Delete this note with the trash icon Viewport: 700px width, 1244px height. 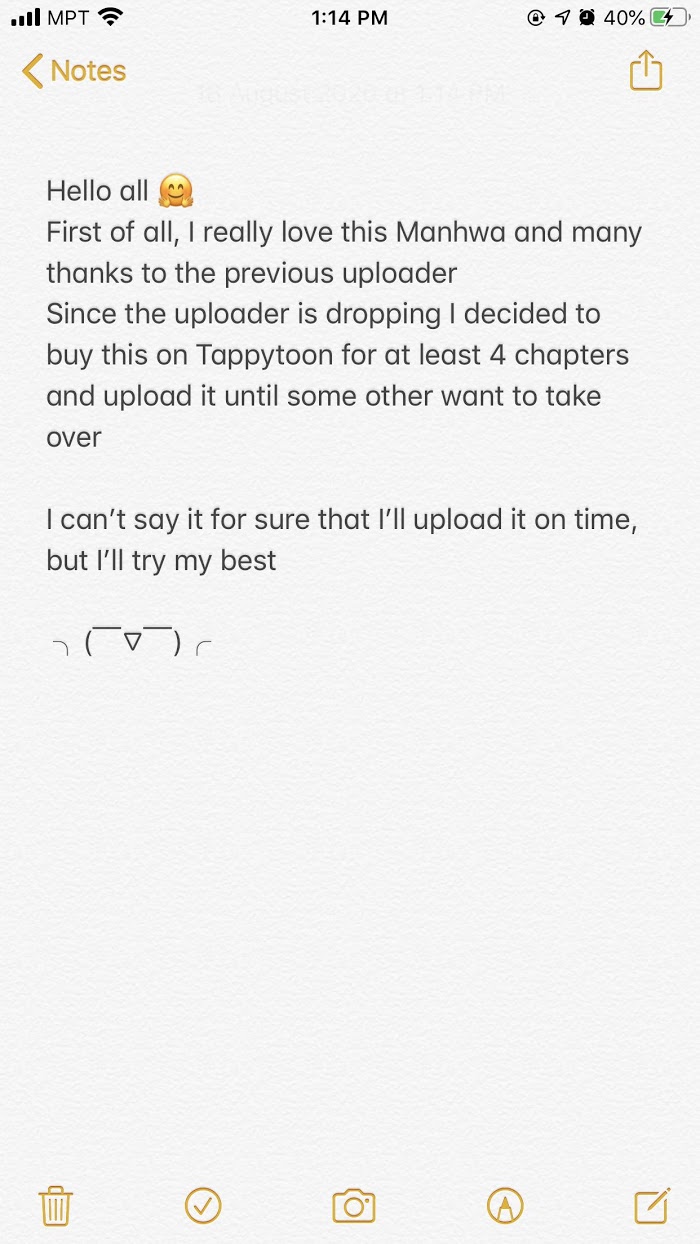click(x=54, y=1205)
